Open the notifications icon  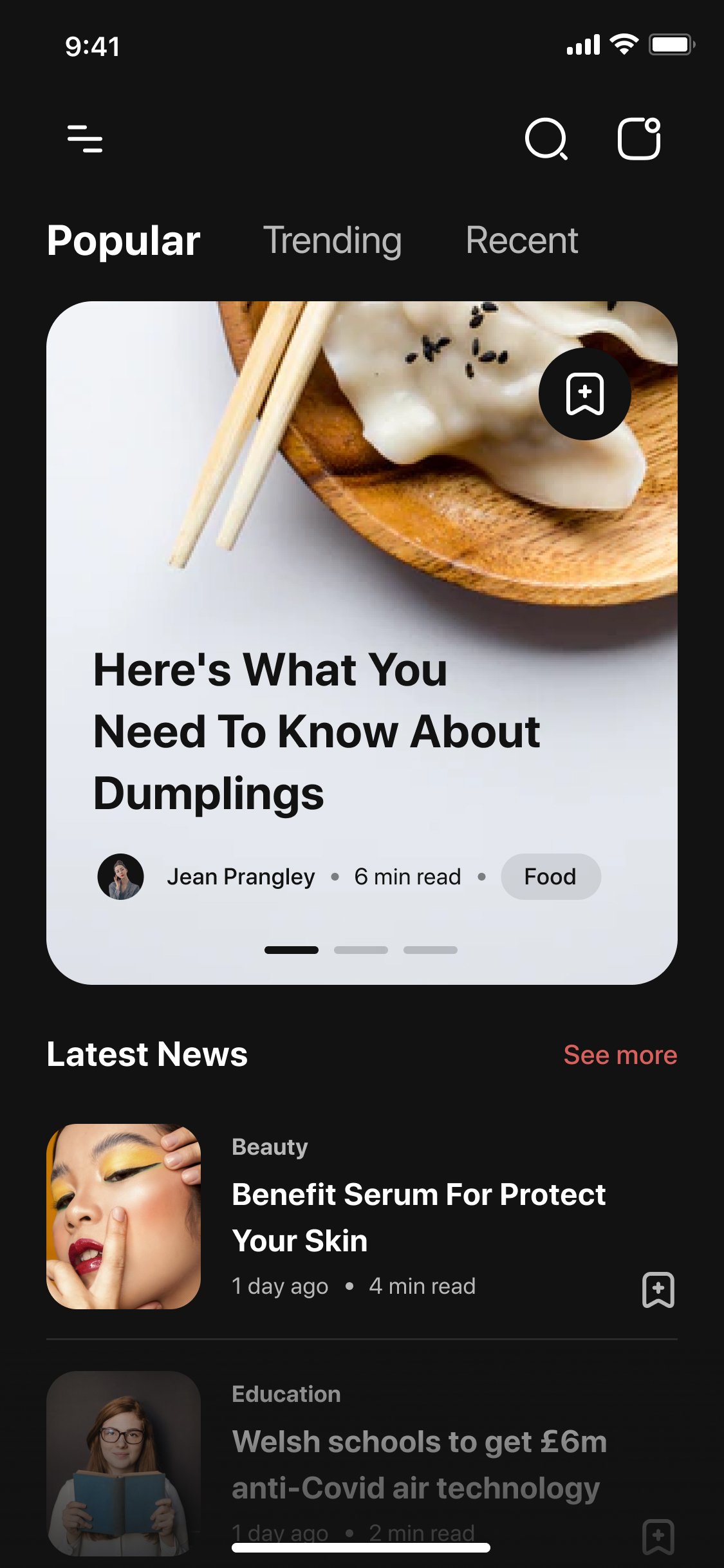click(639, 138)
